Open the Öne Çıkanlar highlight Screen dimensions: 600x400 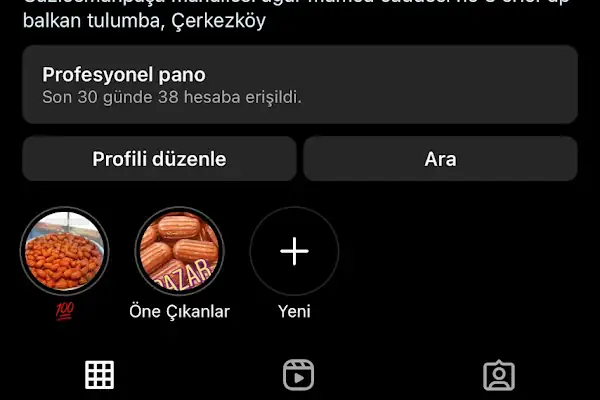(x=179, y=251)
